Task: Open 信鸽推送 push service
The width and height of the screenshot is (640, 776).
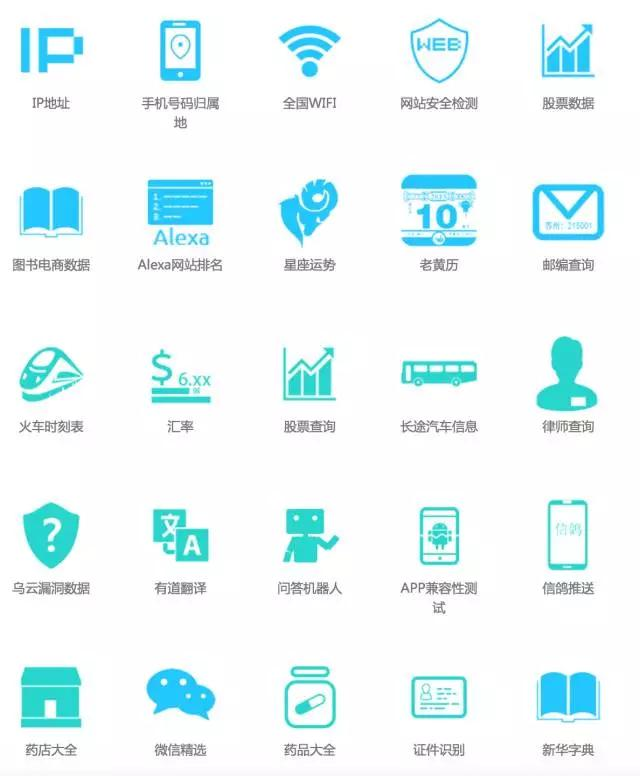Action: coord(568,536)
